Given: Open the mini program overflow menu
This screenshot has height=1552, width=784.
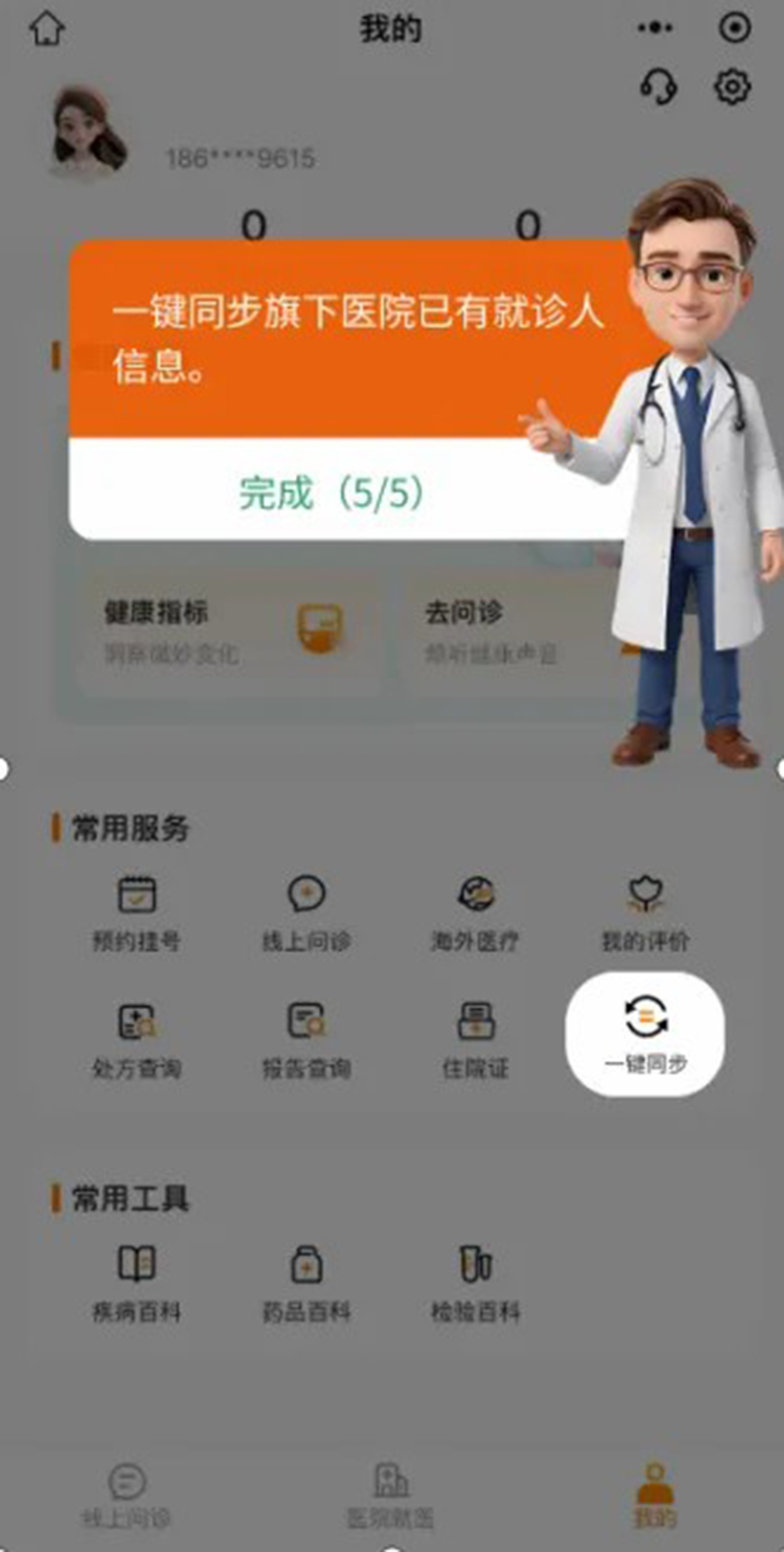Looking at the screenshot, I should 656,28.
